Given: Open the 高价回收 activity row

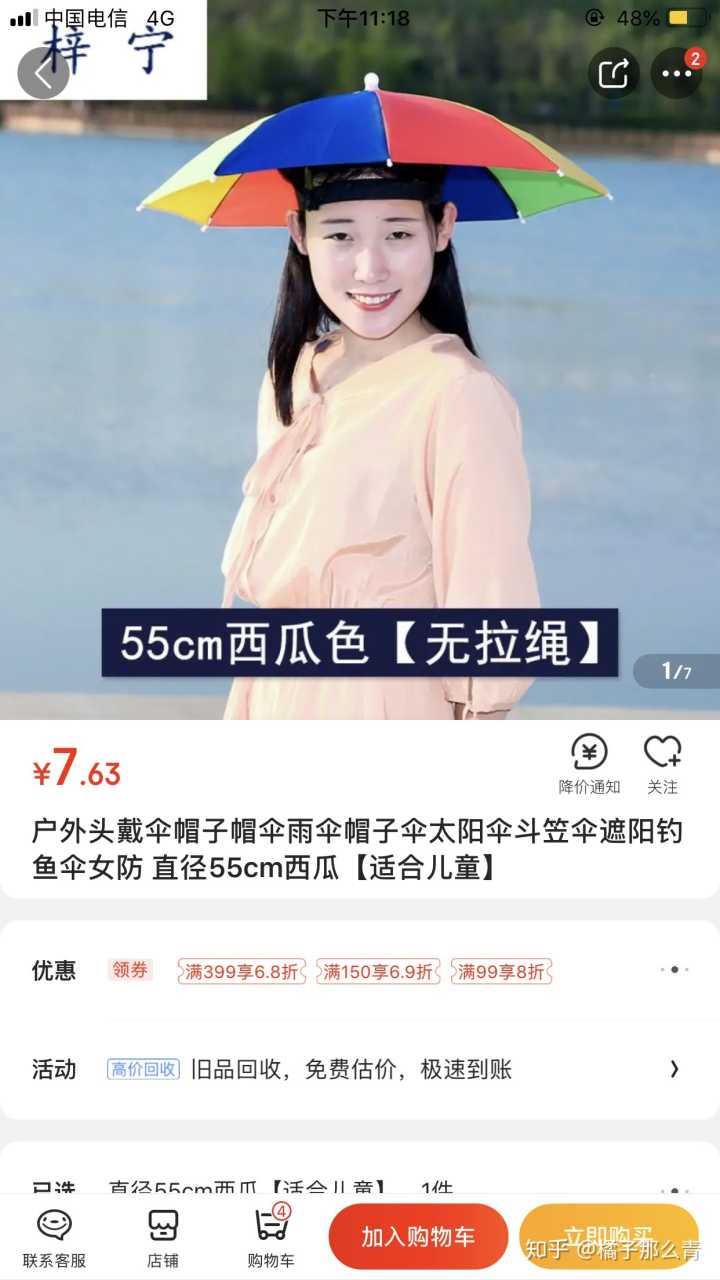Looking at the screenshot, I should (360, 1069).
